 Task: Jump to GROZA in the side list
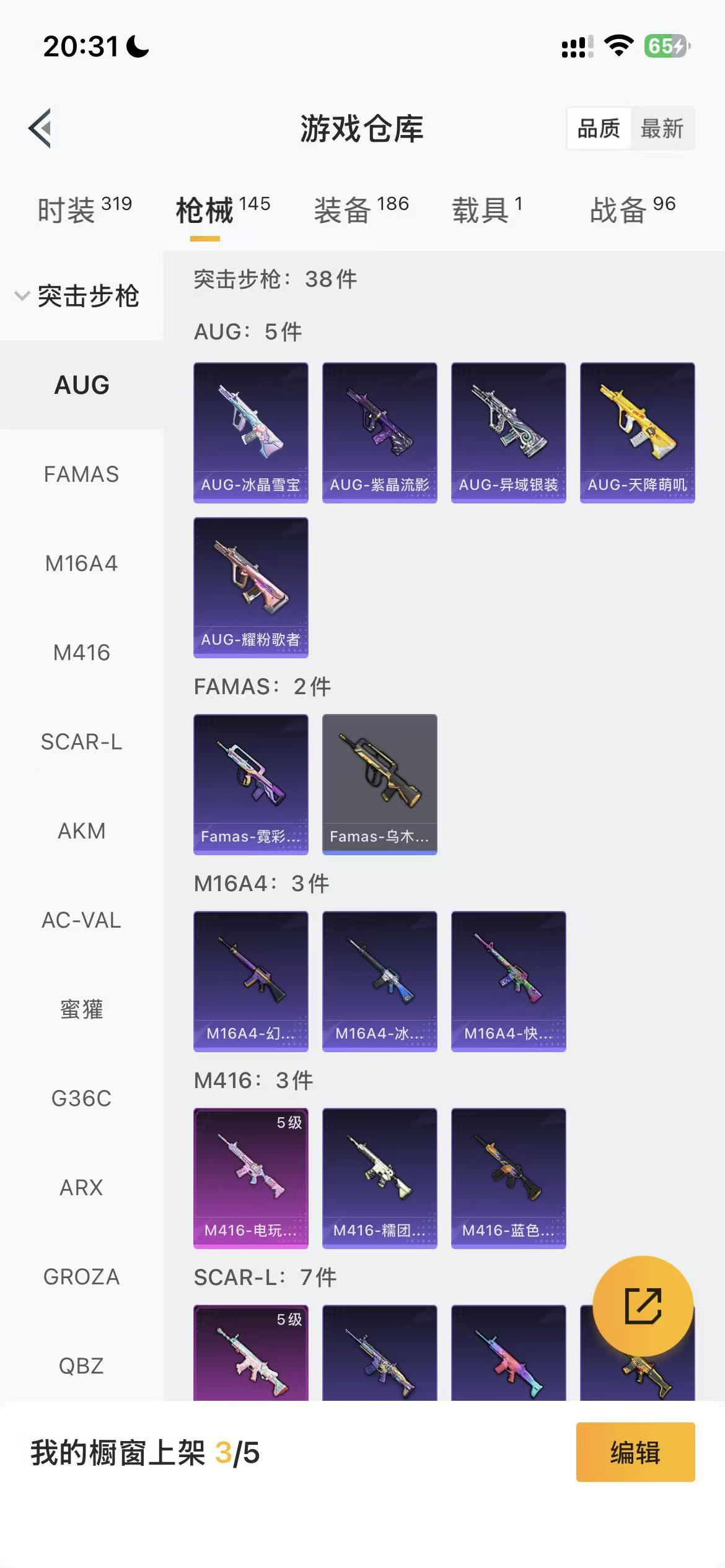pyautogui.click(x=81, y=1277)
